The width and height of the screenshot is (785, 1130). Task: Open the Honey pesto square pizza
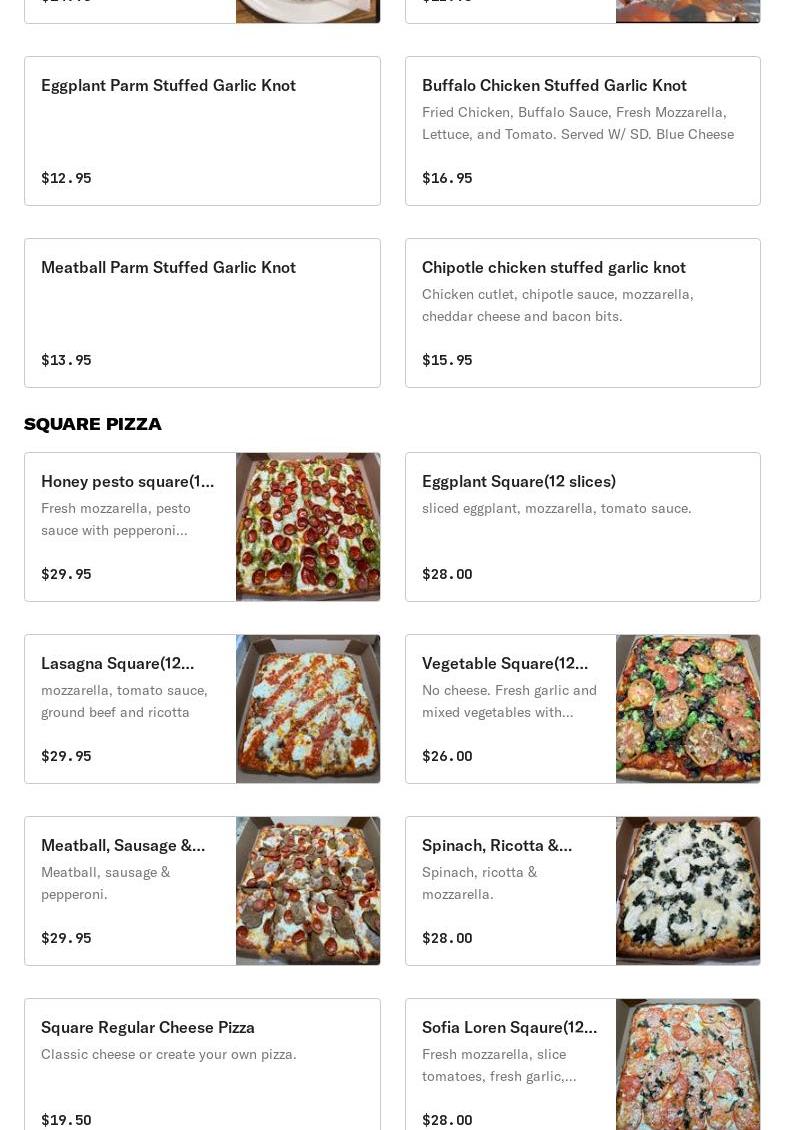coord(202,527)
